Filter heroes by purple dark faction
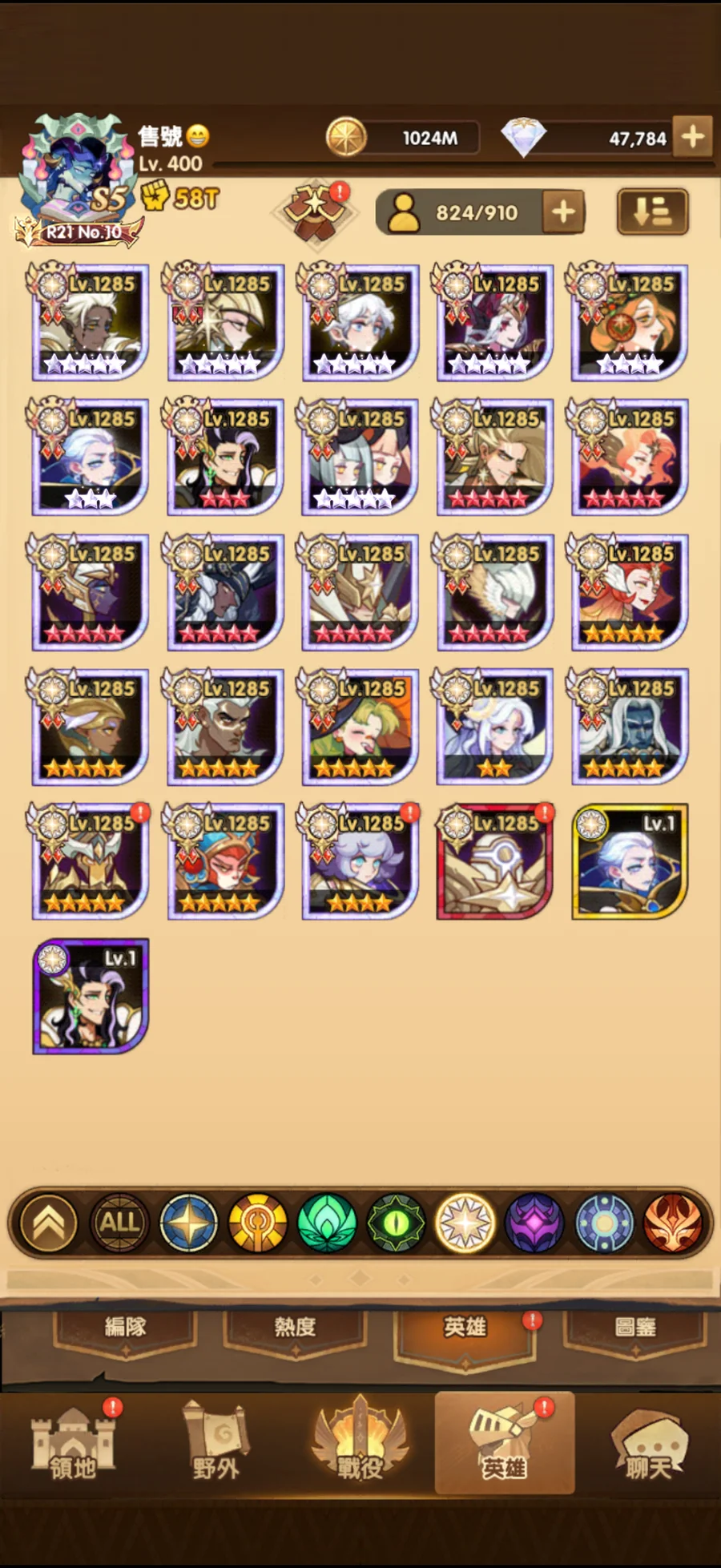The image size is (721, 1568). click(534, 1223)
